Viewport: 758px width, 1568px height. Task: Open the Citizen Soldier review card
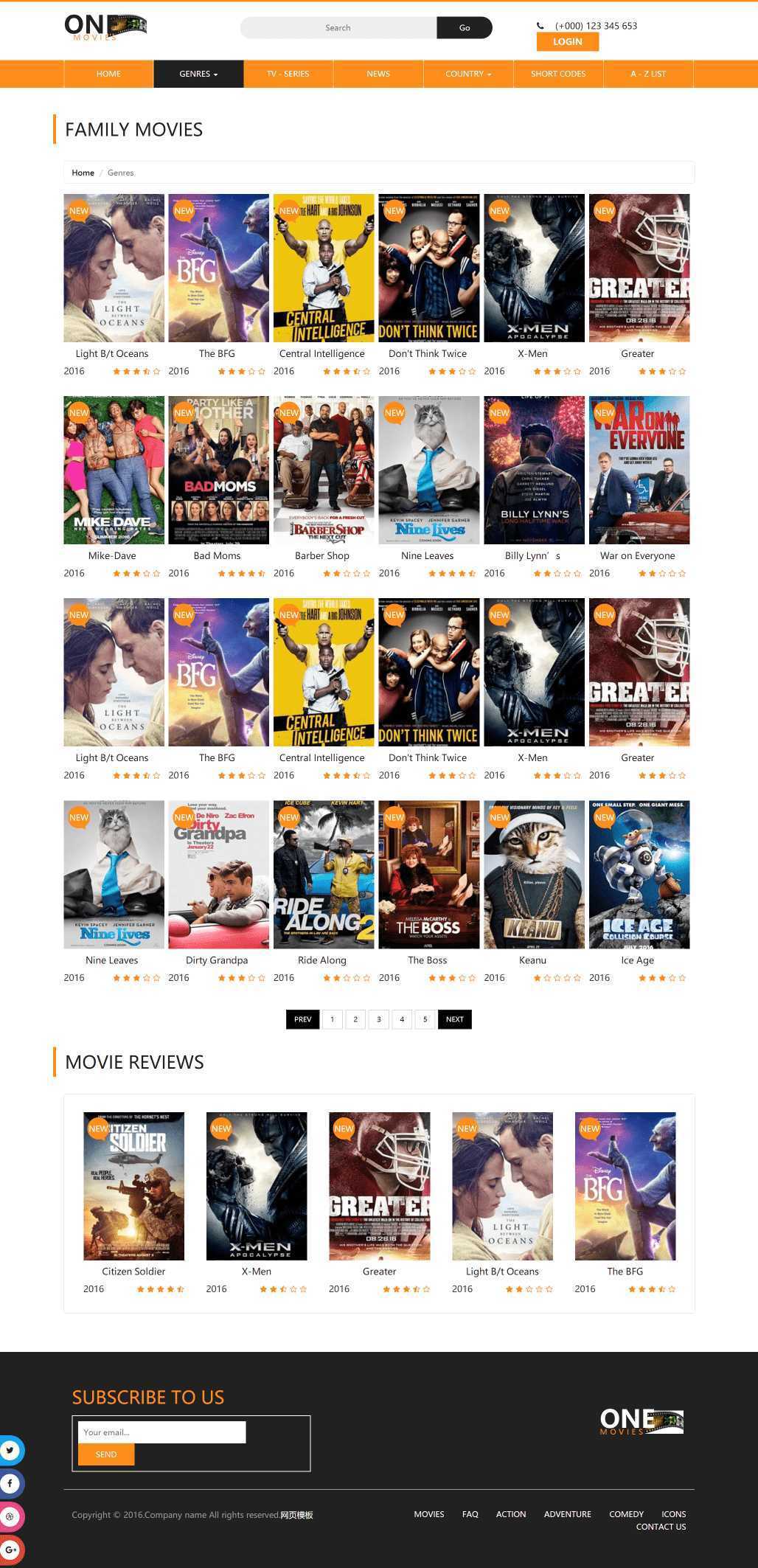coord(133,1186)
